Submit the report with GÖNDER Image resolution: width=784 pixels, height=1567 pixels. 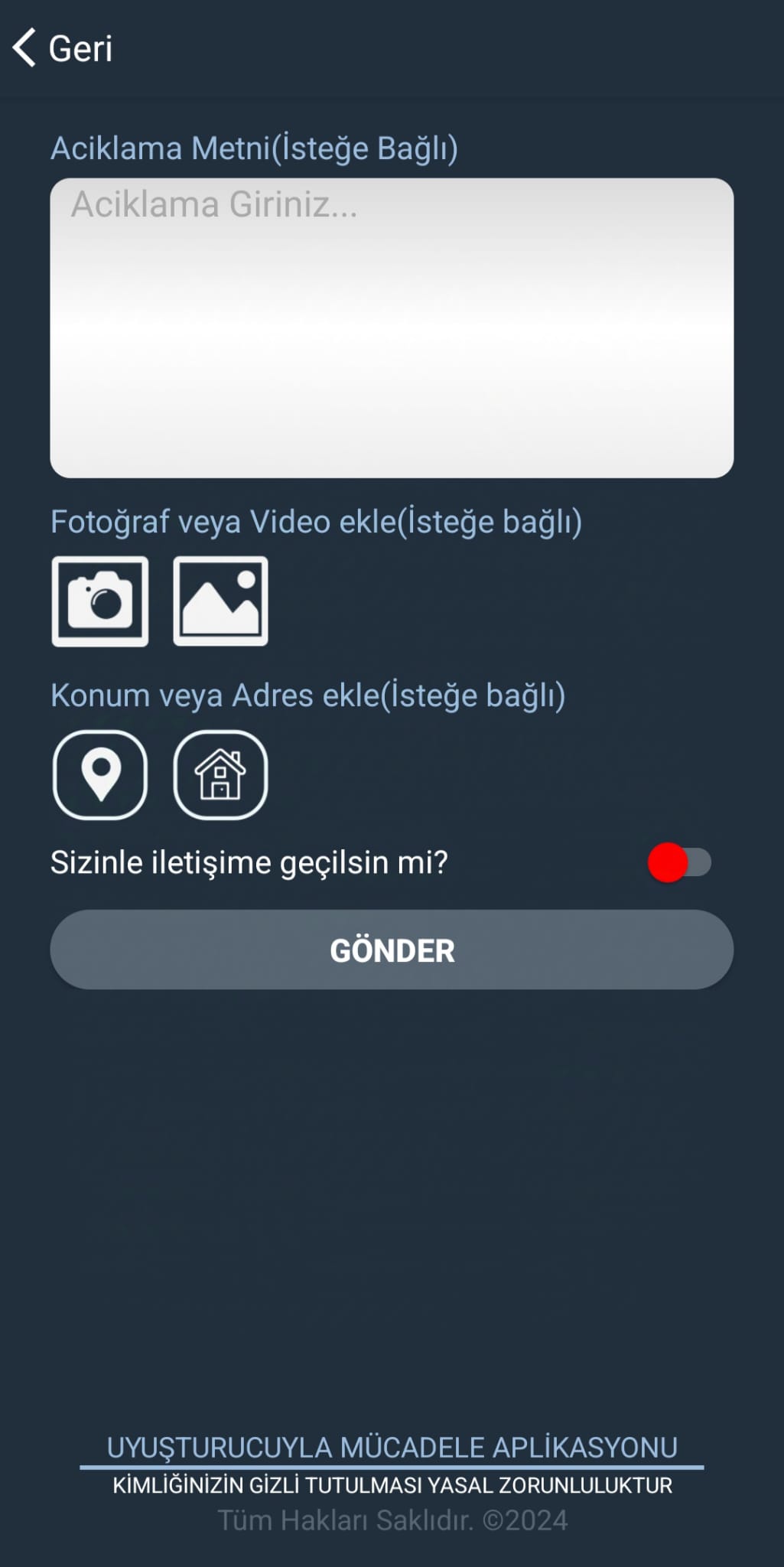point(392,950)
